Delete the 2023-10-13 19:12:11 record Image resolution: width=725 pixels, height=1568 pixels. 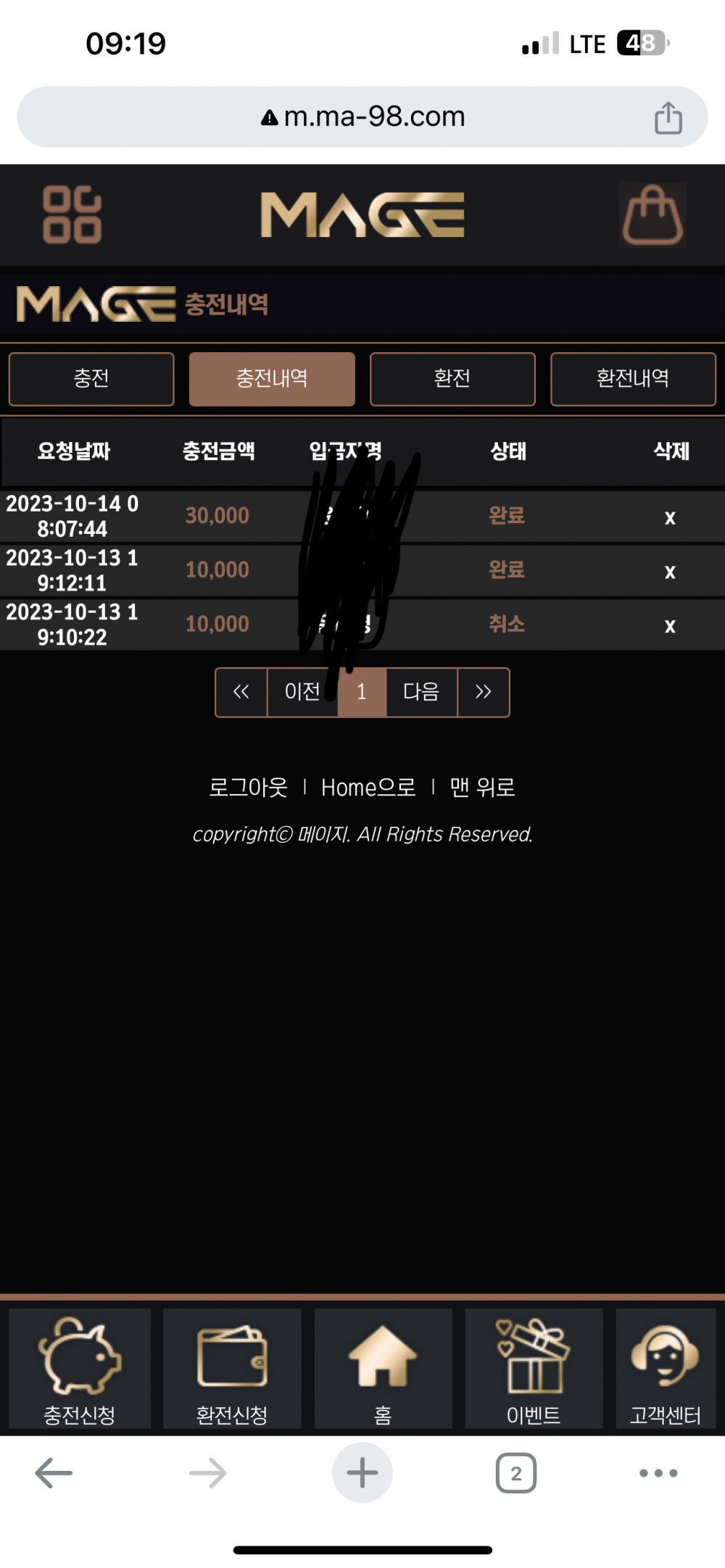pos(670,572)
